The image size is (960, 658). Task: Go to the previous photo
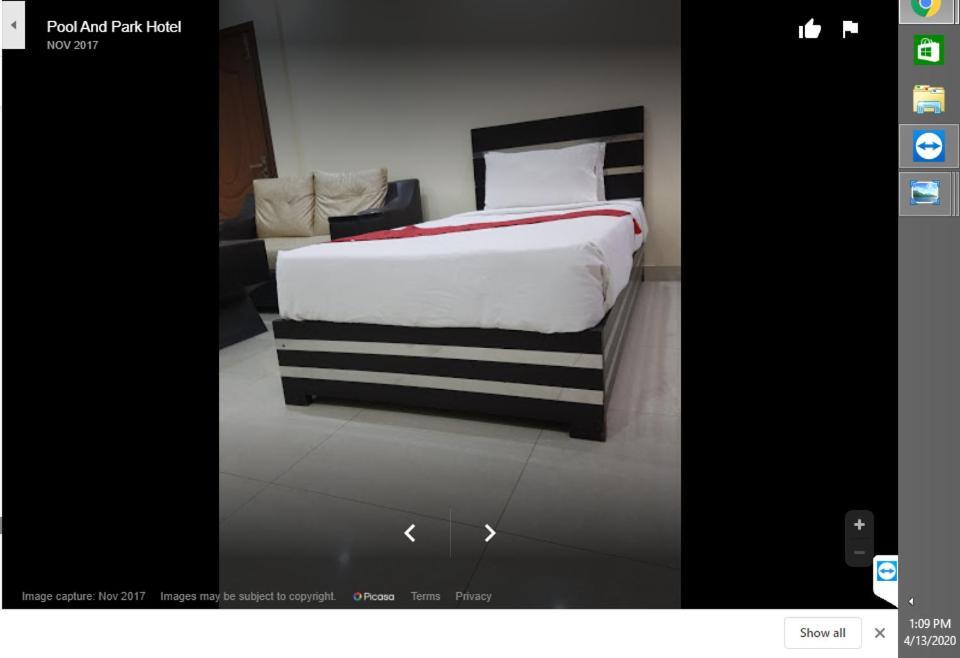[410, 533]
